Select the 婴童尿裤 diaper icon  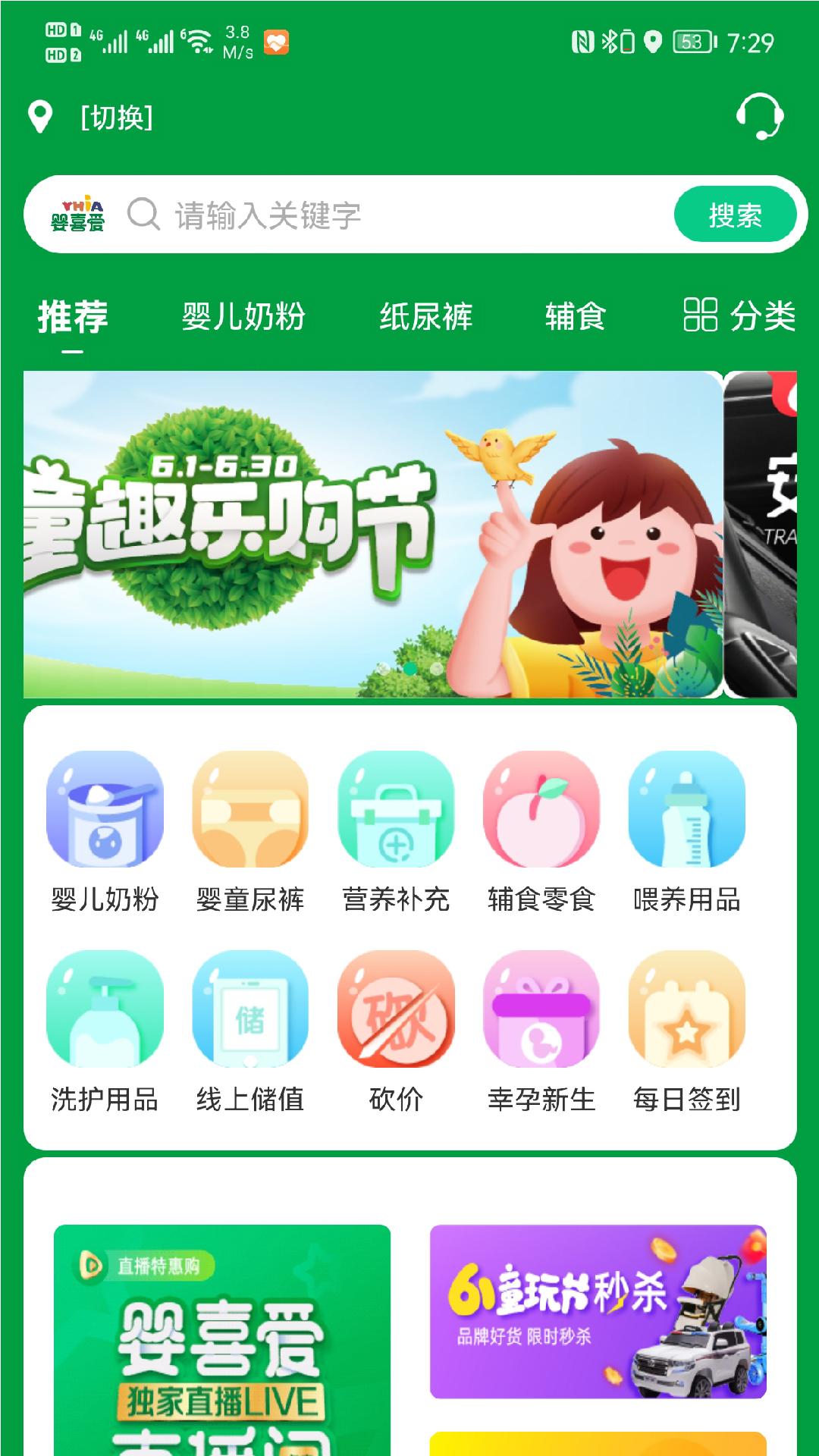point(250,811)
